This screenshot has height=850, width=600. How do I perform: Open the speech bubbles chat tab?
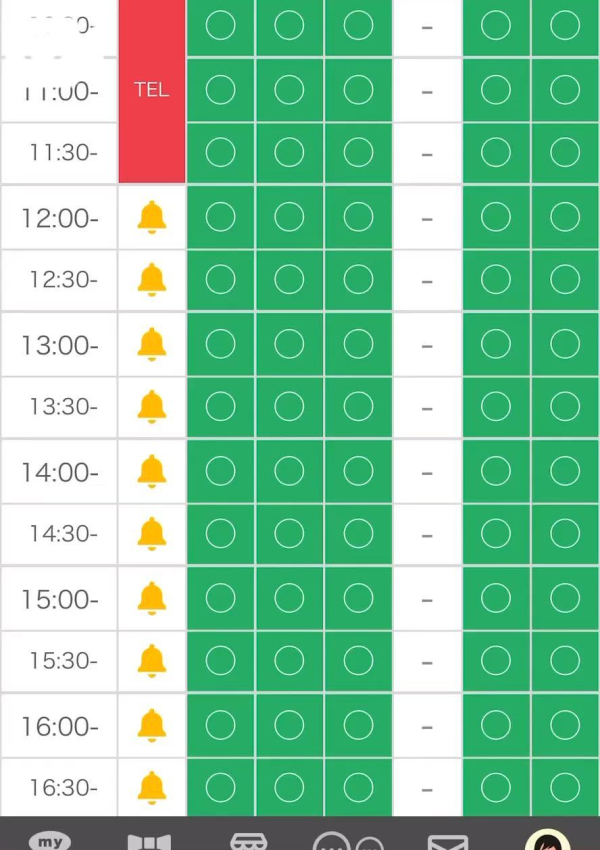click(x=346, y=842)
